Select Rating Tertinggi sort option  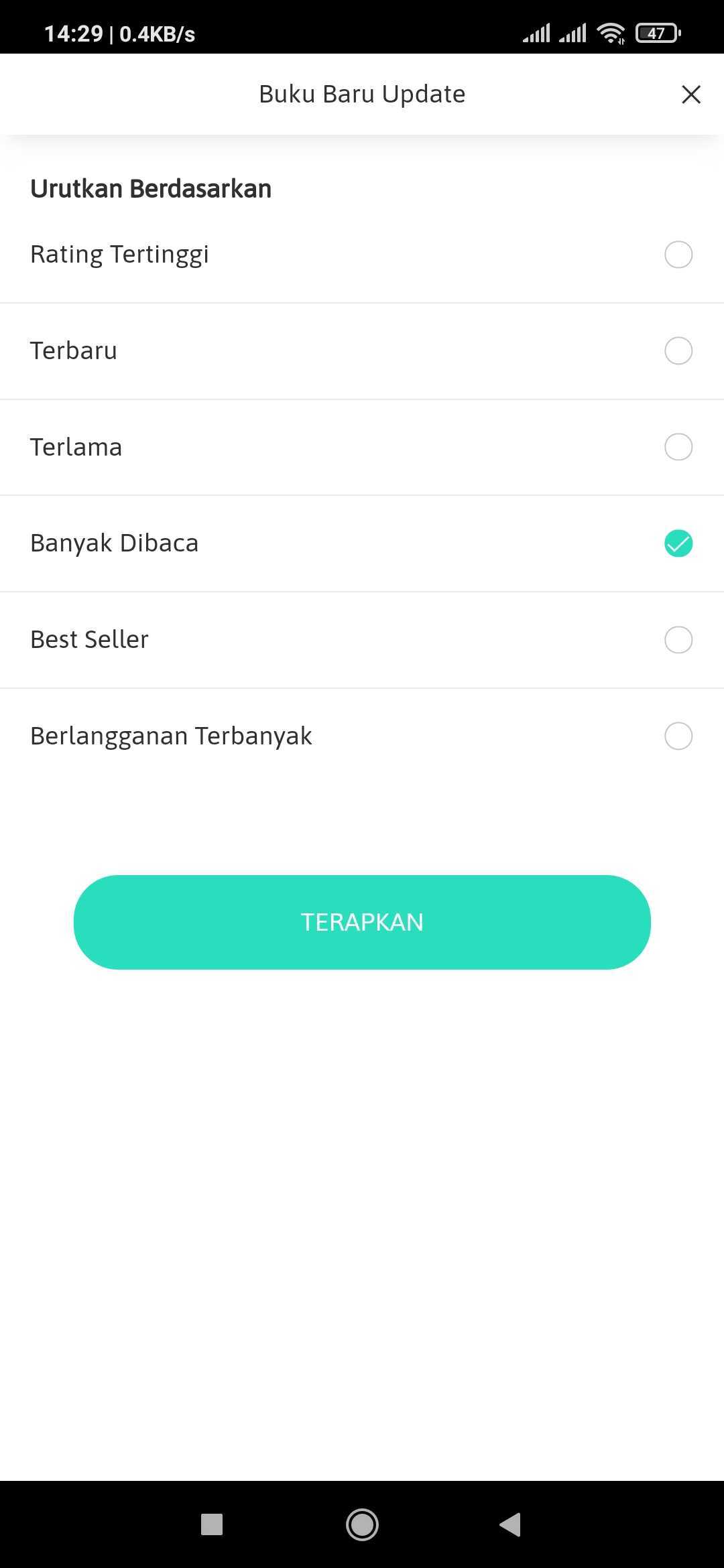[362, 255]
